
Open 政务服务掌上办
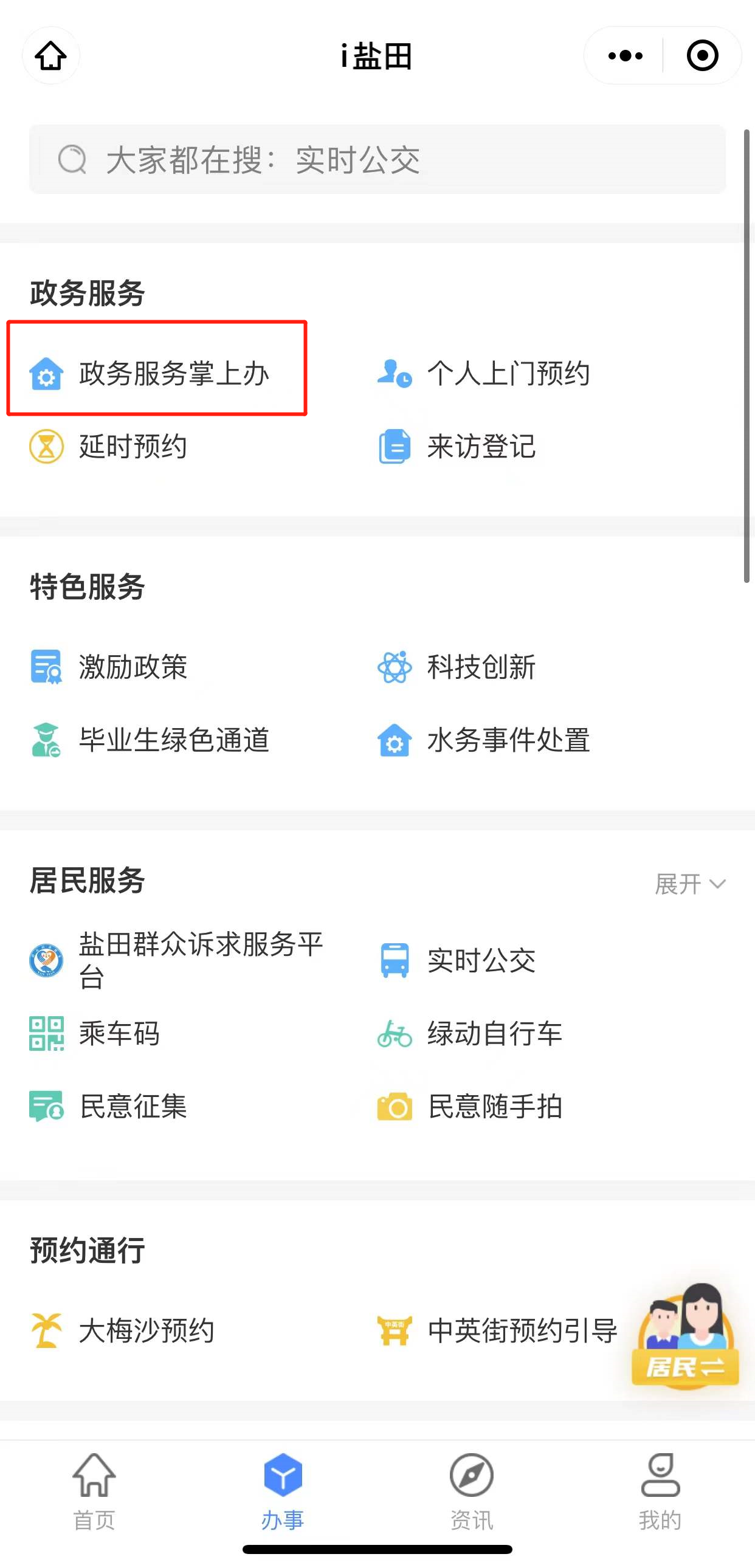[150, 373]
